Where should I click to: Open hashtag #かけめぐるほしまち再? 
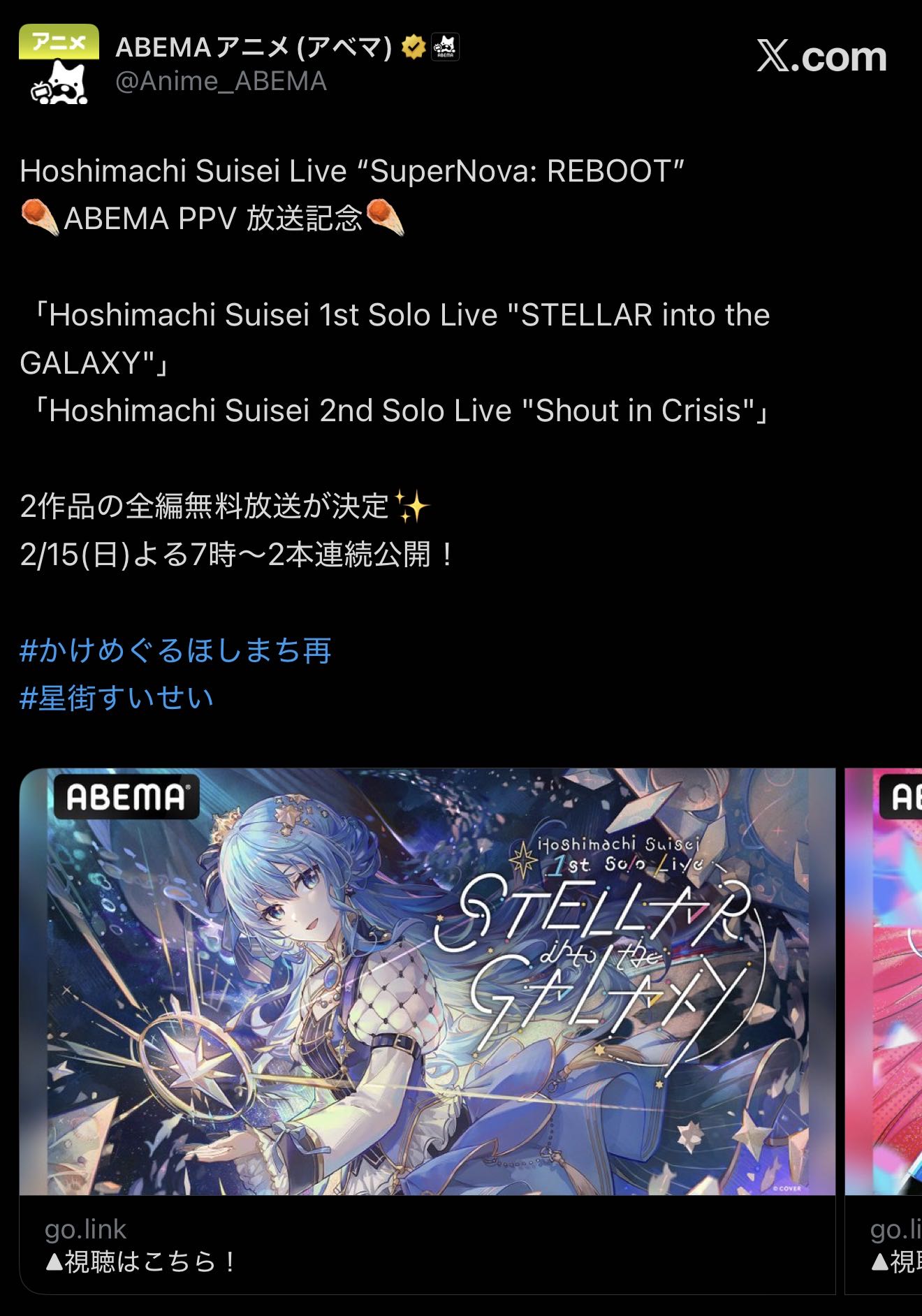(175, 650)
